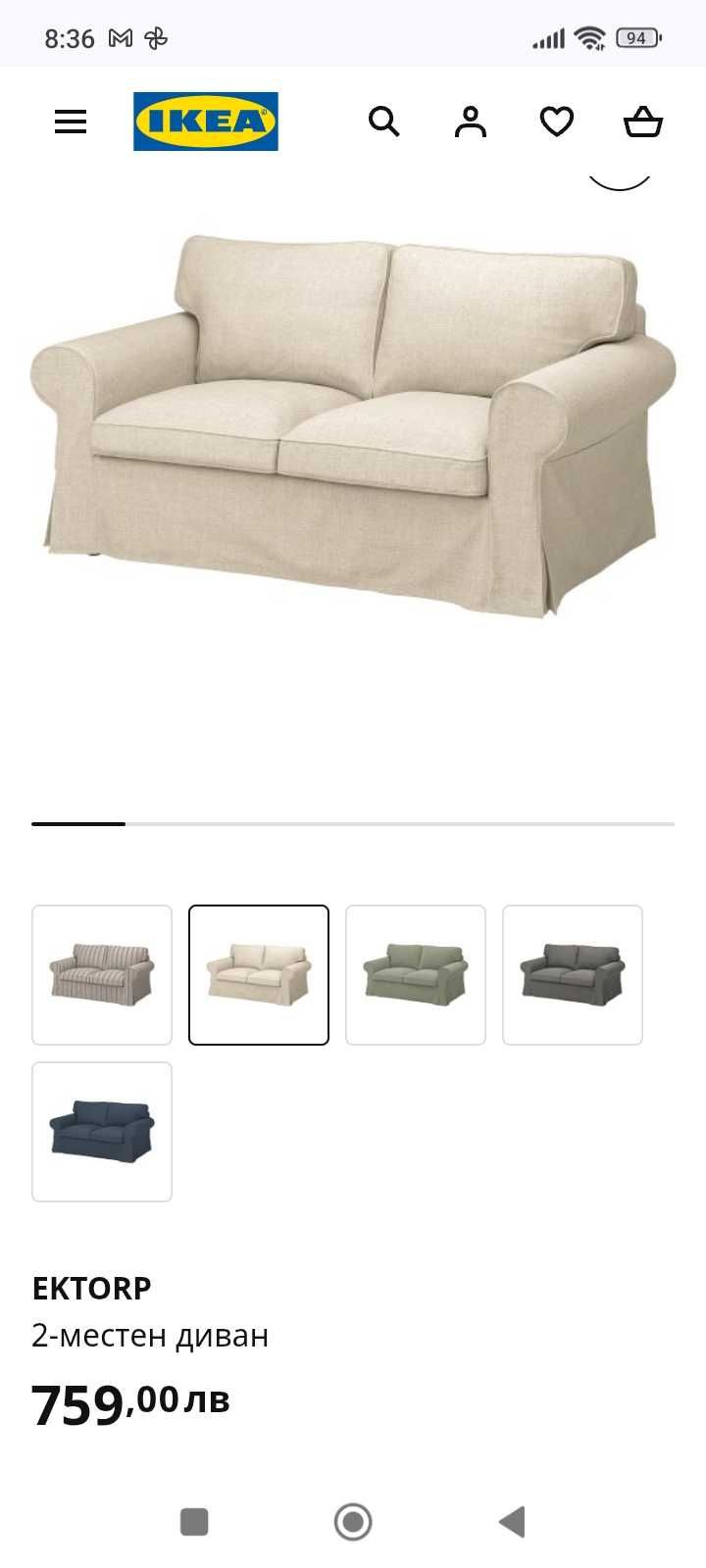Open the search icon
The image size is (706, 1568).
coord(383,122)
